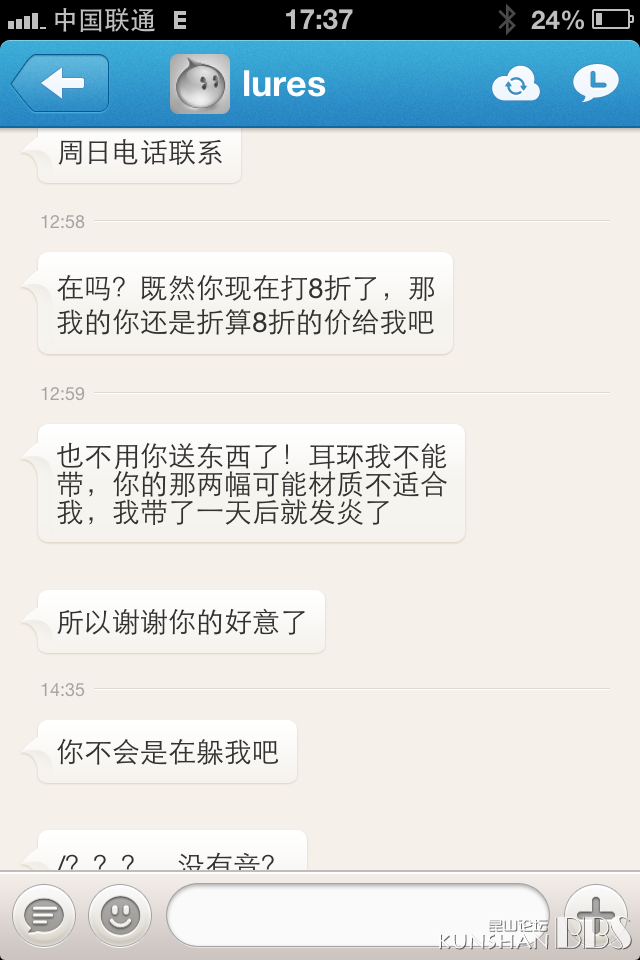640x960 pixels.
Task: Tap the cloud sync icon
Action: (516, 85)
